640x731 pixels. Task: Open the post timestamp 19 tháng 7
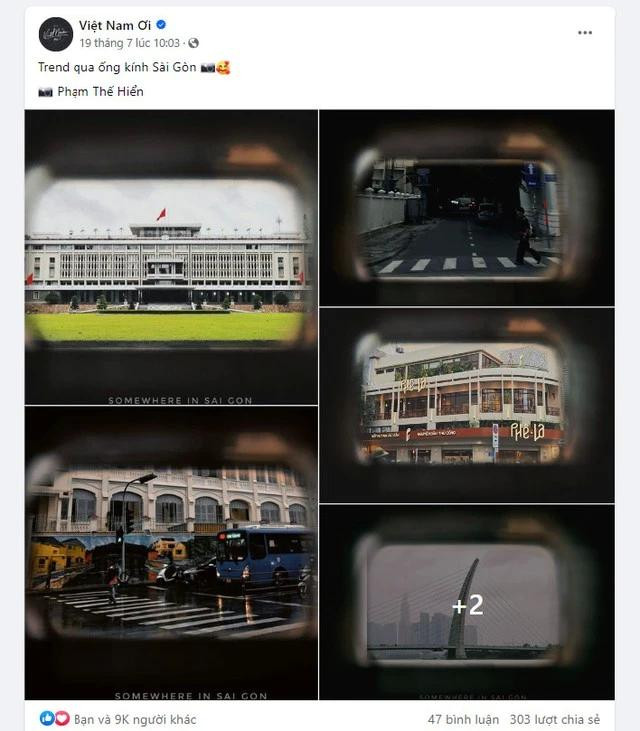point(130,43)
